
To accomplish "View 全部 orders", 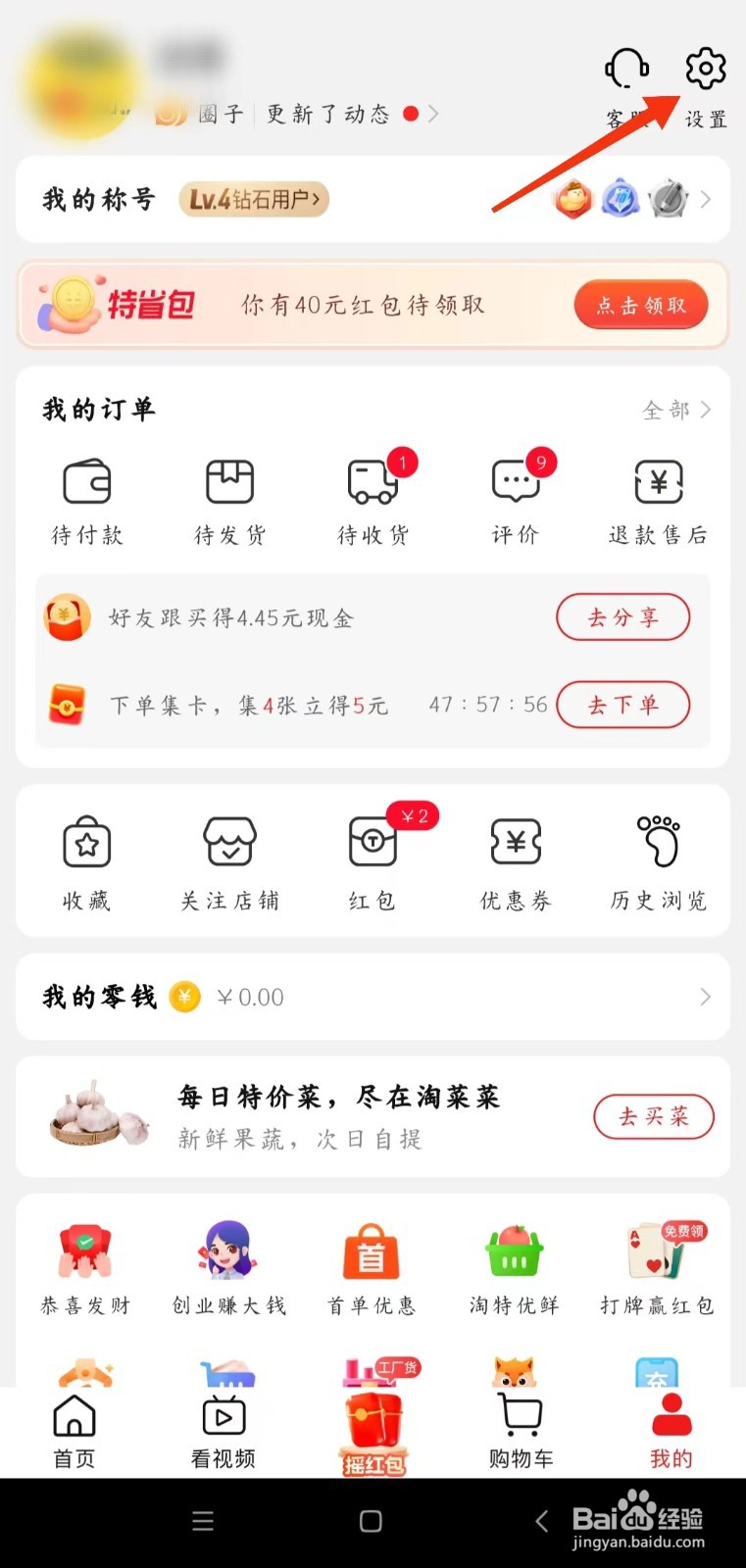I will coord(676,410).
